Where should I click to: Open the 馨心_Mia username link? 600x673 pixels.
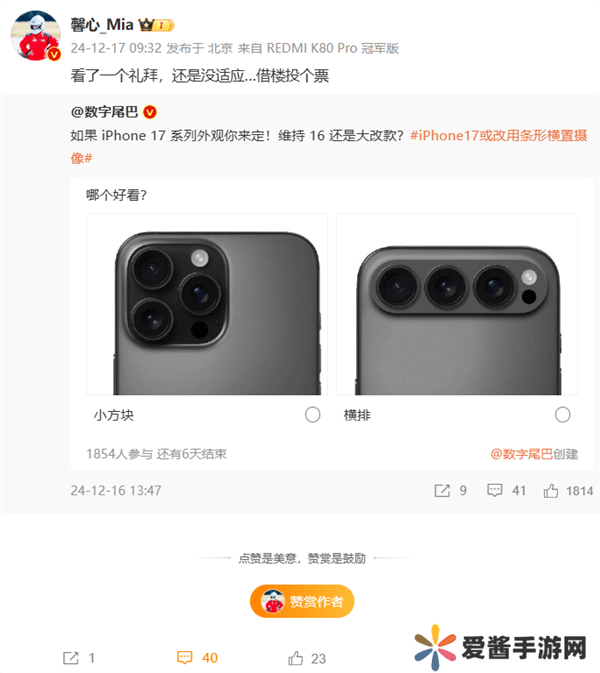tap(102, 23)
